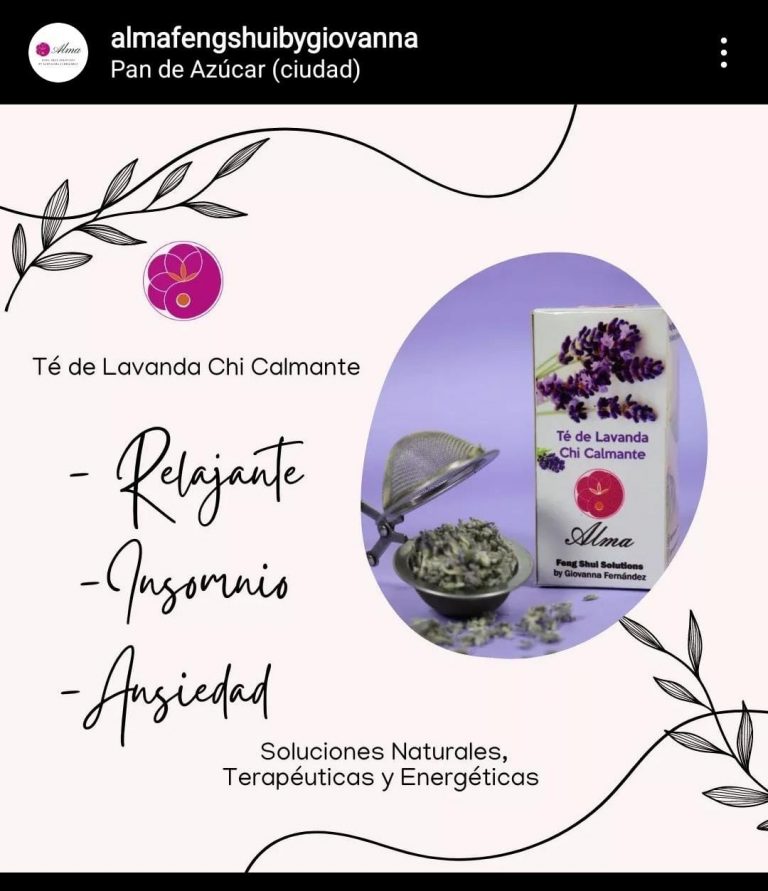Open the Pan de Azúcar location tag
768x891 pixels.
coord(235,71)
